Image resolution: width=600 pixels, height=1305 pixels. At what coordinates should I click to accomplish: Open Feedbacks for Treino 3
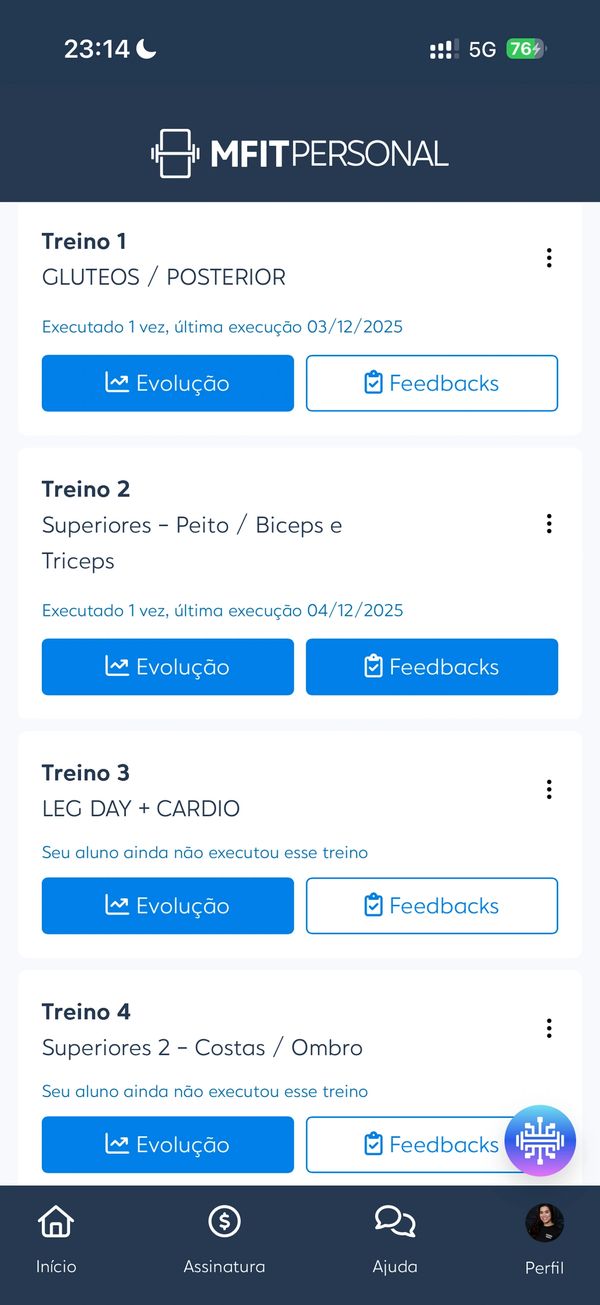(432, 906)
